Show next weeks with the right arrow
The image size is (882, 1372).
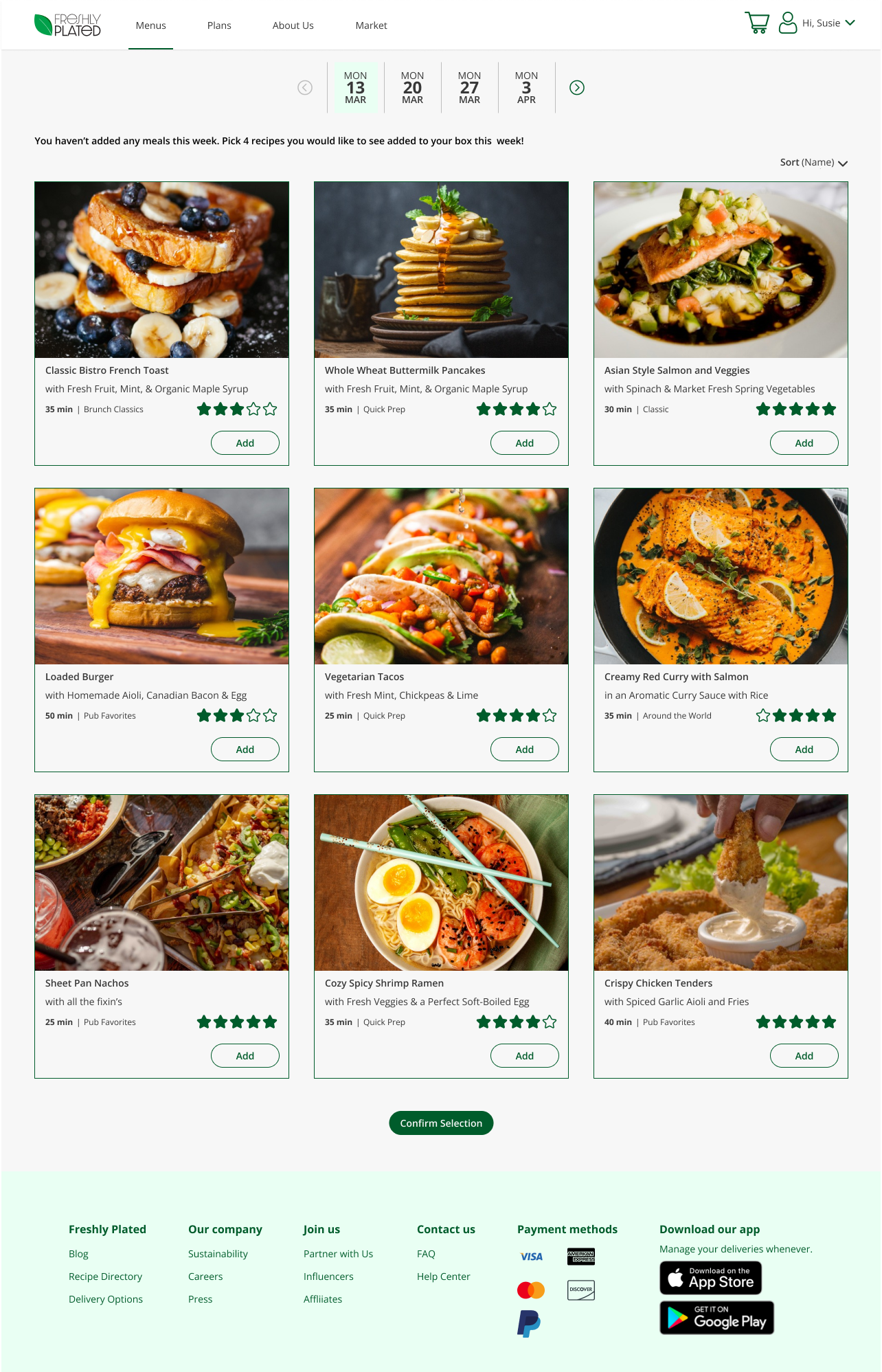577,87
